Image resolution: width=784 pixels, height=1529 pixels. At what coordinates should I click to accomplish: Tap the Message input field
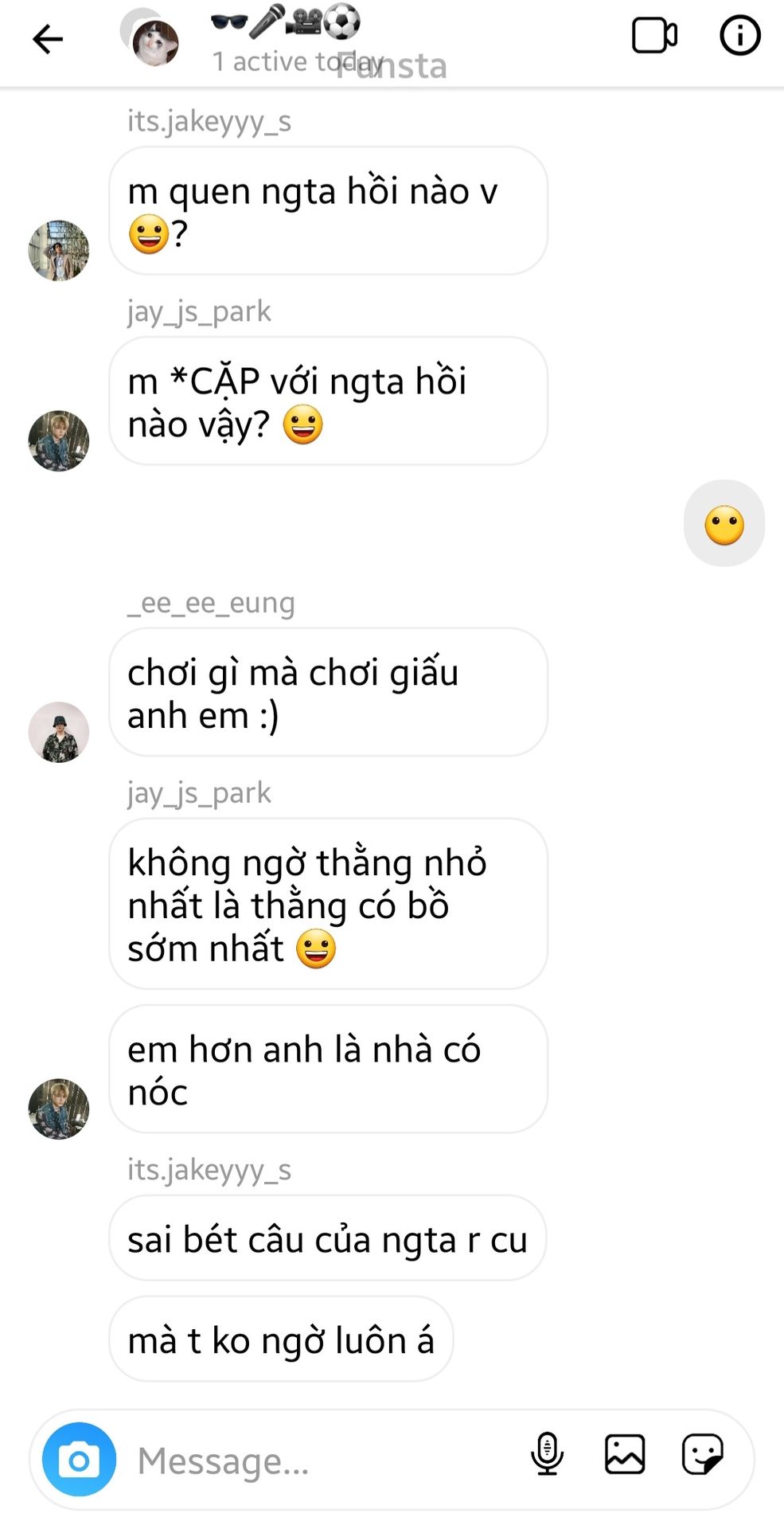(x=318, y=1461)
